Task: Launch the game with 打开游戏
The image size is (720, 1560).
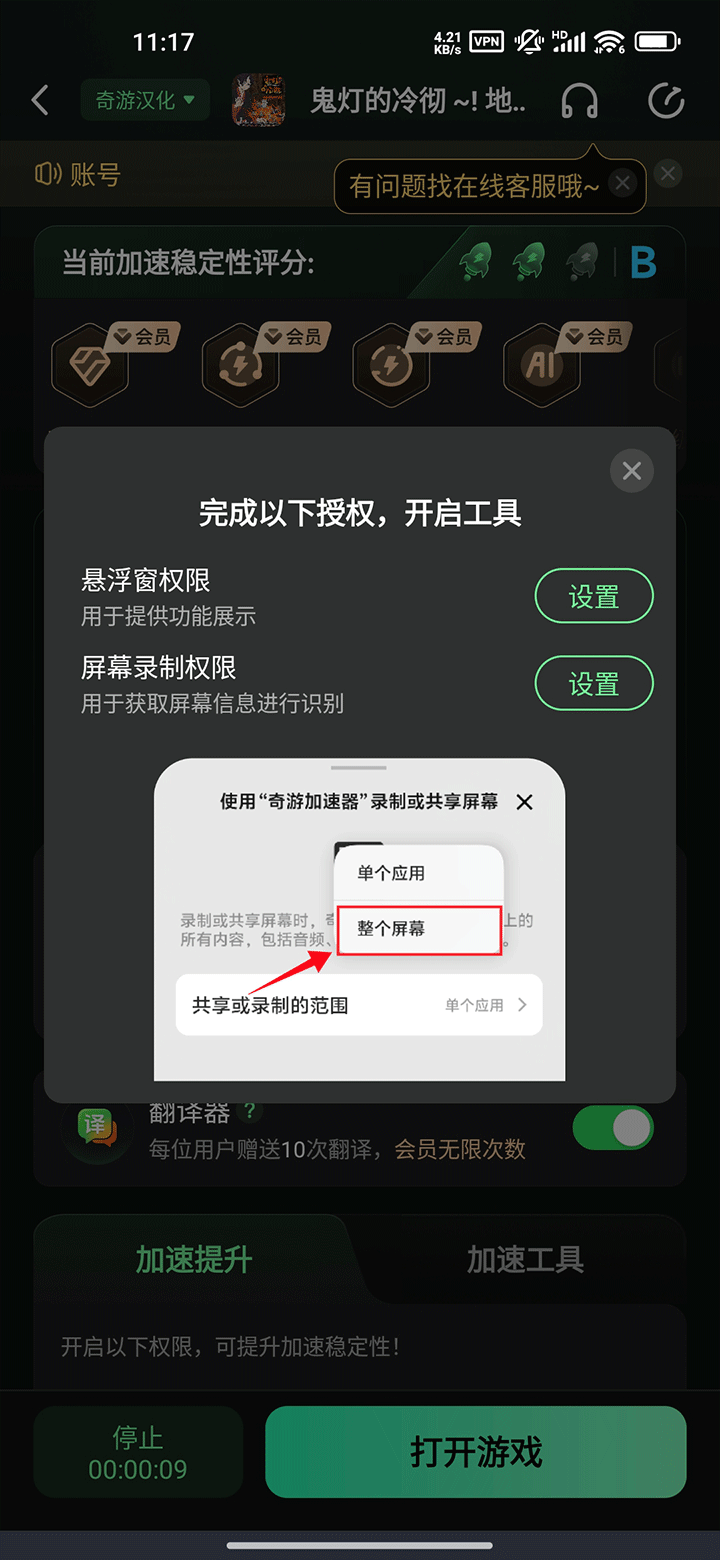Action: click(x=476, y=1452)
